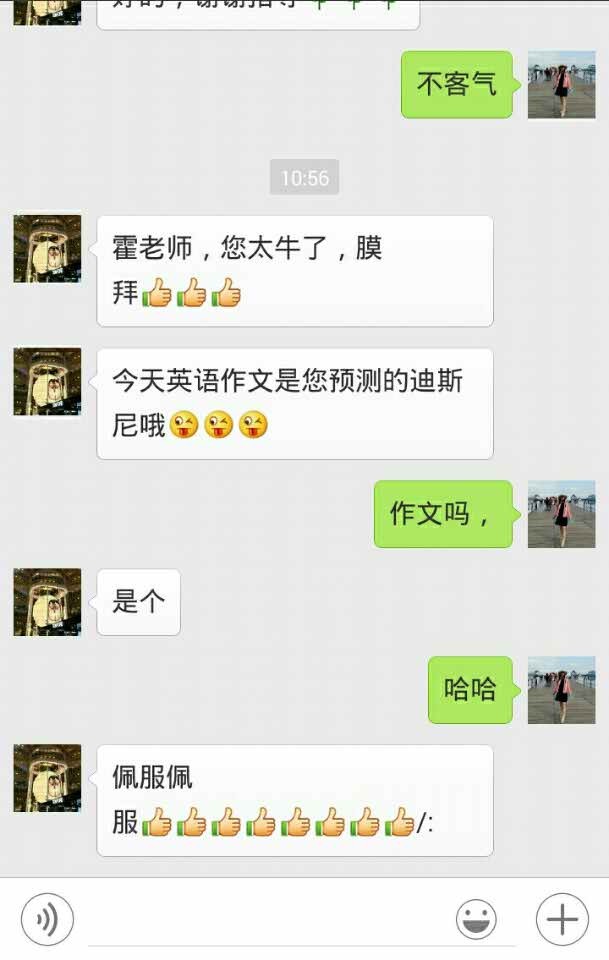Tap the contact avatar beside 是个

[x=47, y=602]
